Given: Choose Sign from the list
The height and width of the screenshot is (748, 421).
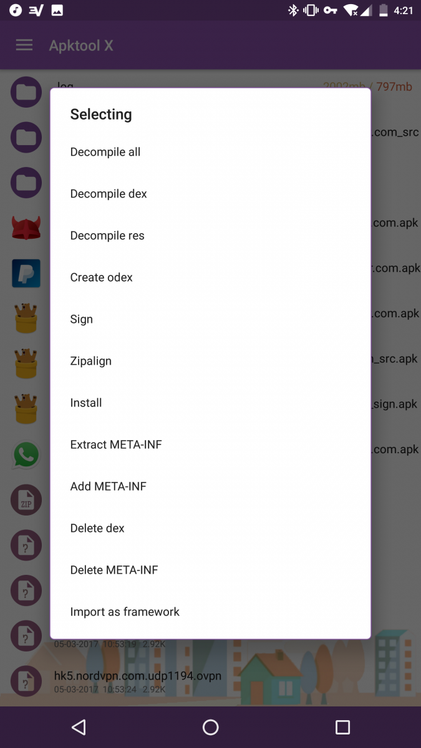Looking at the screenshot, I should pyautogui.click(x=210, y=319).
